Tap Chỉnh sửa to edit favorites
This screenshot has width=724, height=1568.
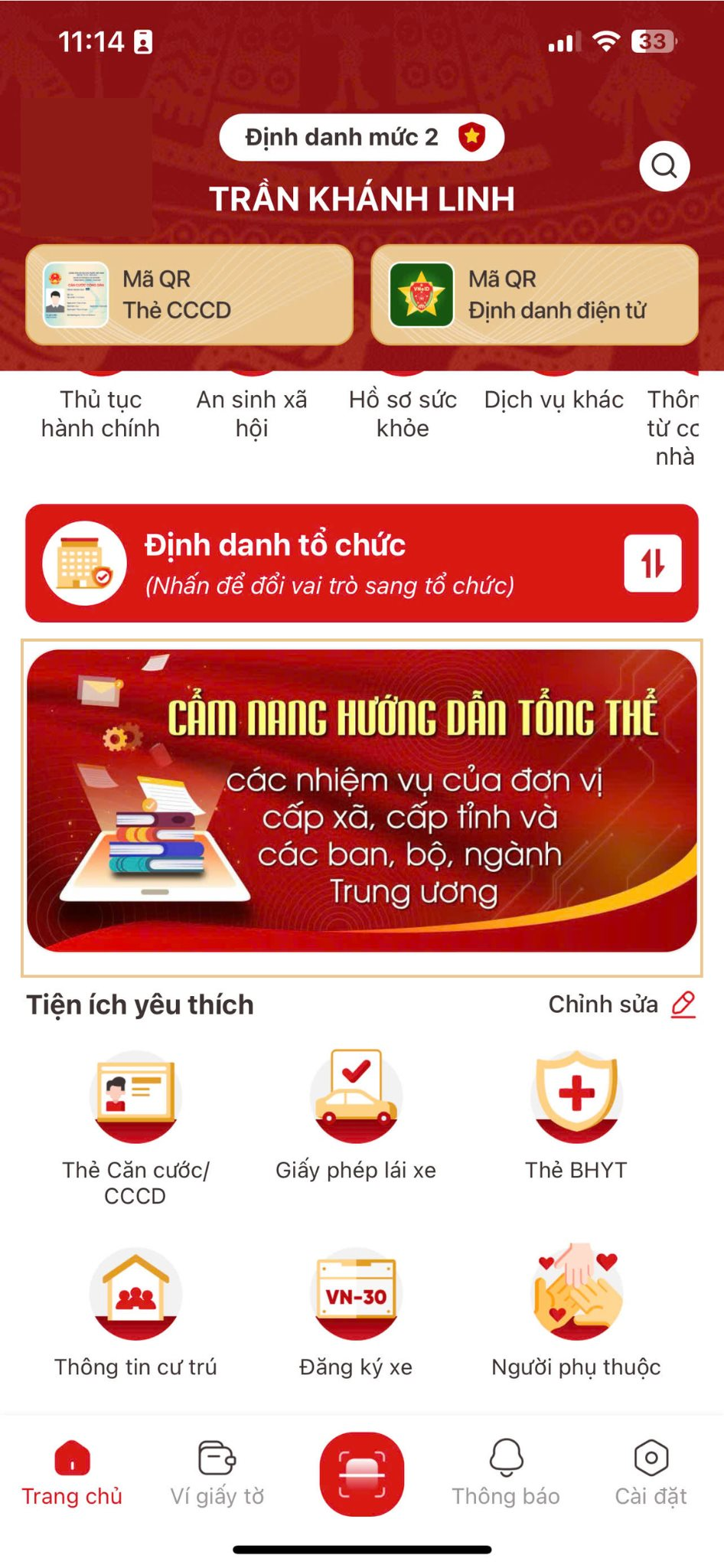[x=621, y=1004]
